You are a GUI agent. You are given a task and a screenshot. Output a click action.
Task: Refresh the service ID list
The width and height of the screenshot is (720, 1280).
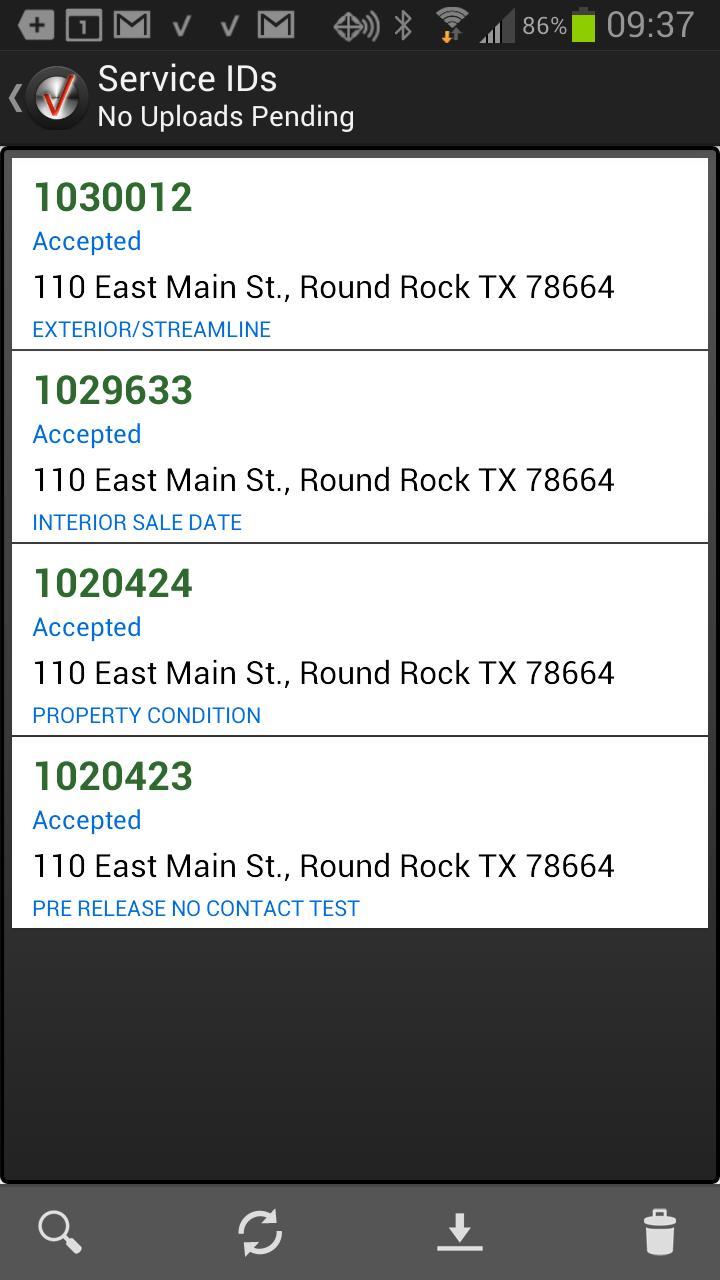pyautogui.click(x=260, y=1232)
